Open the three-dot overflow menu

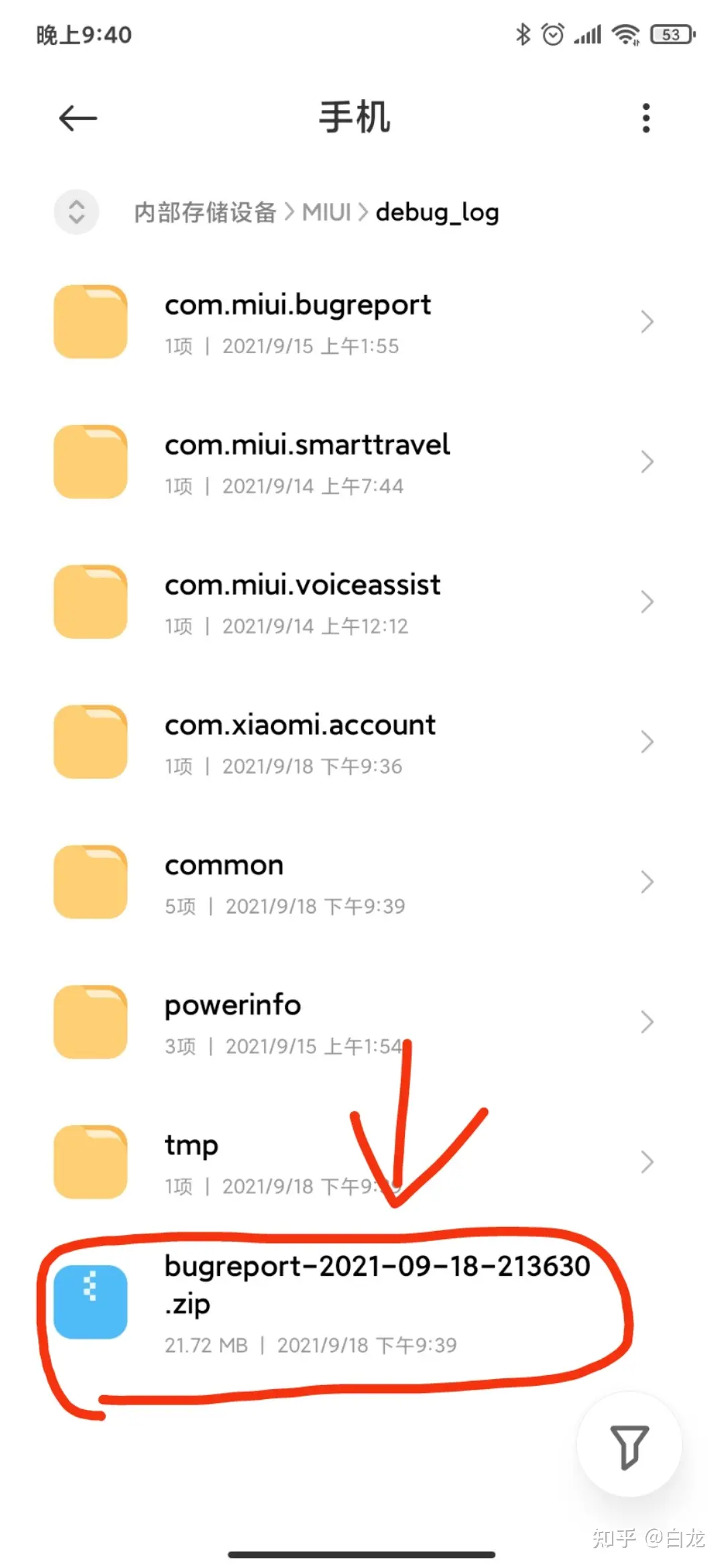pyautogui.click(x=646, y=119)
